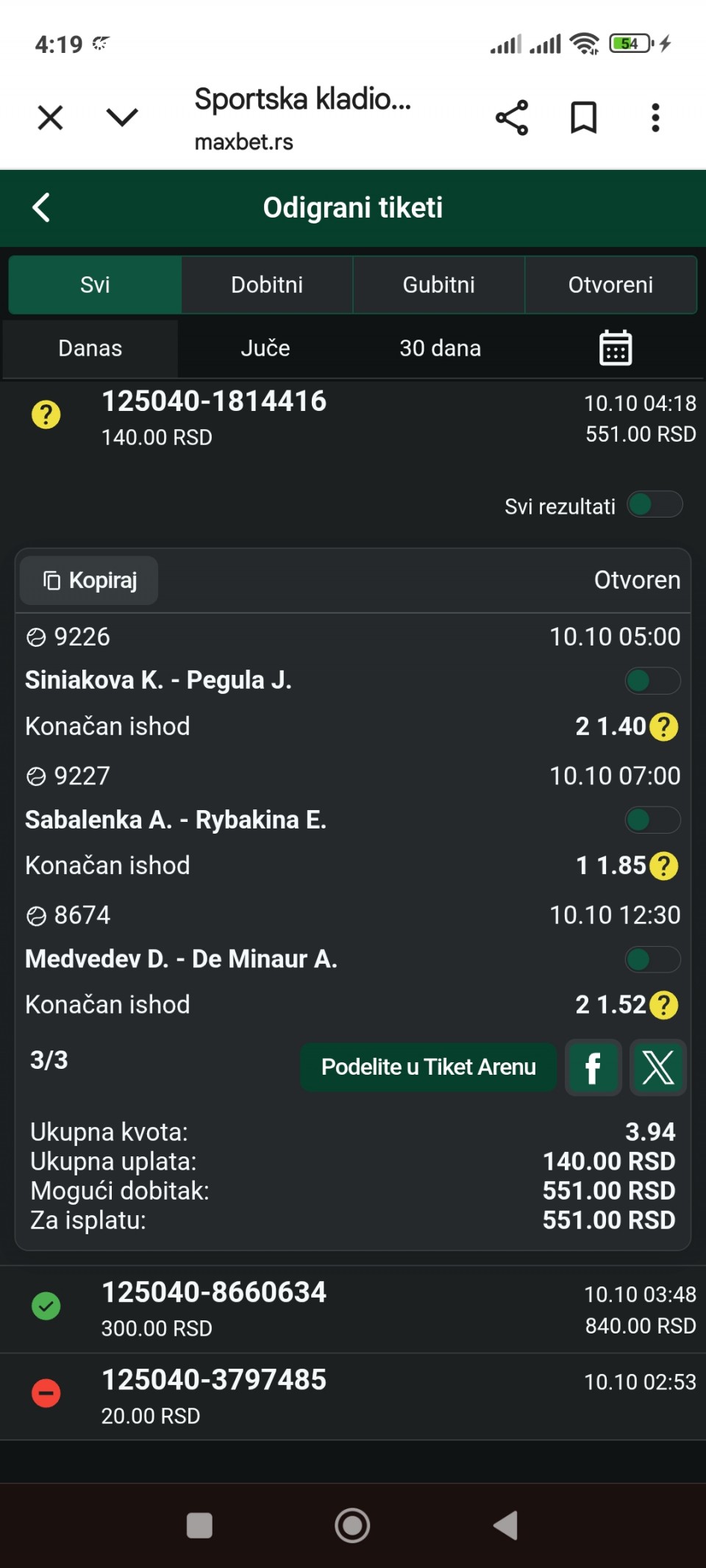This screenshot has height=1568, width=706.
Task: Open the calendar date picker
Action: click(615, 348)
